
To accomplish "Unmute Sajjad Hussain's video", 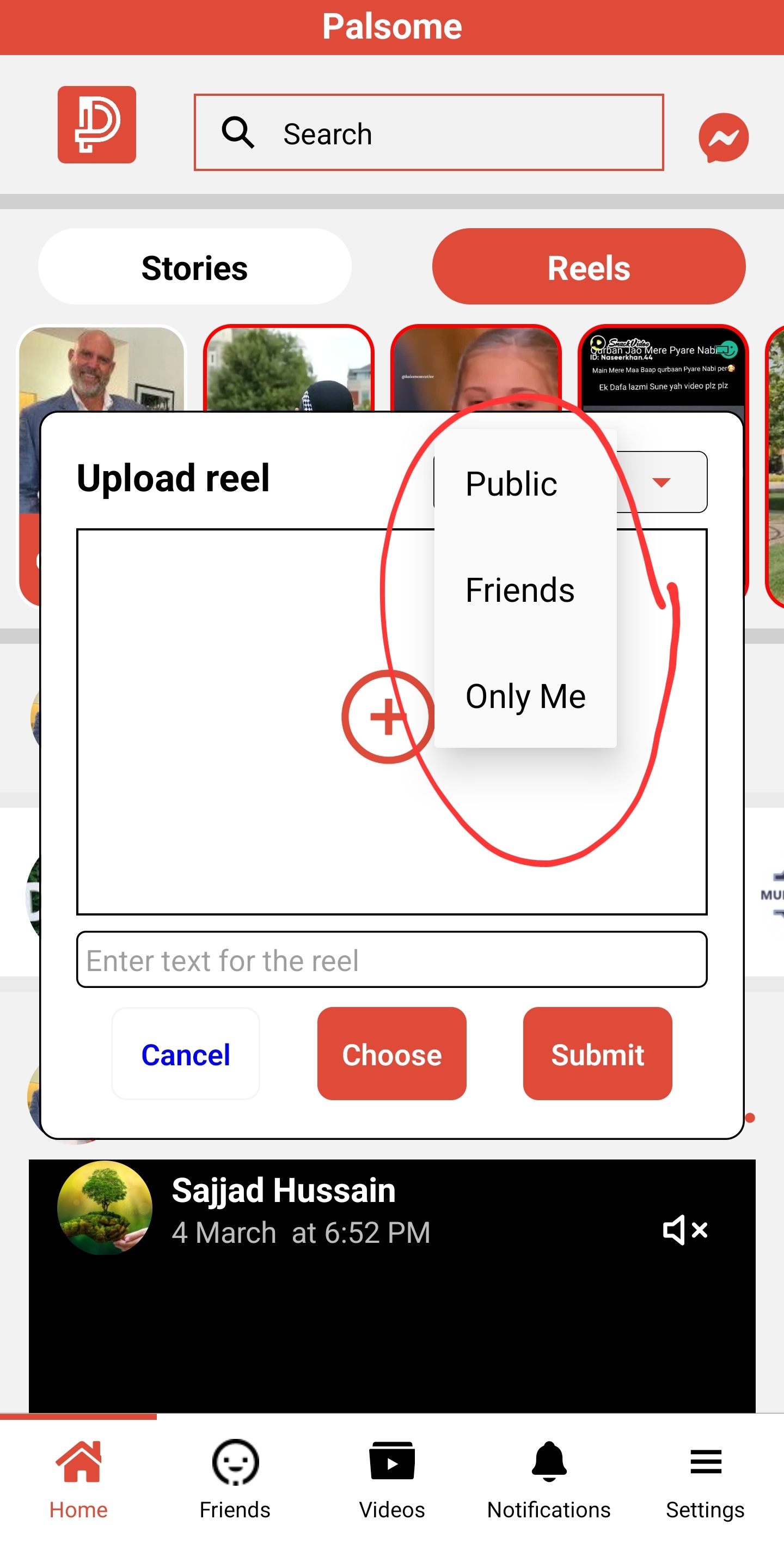I will (x=684, y=1230).
